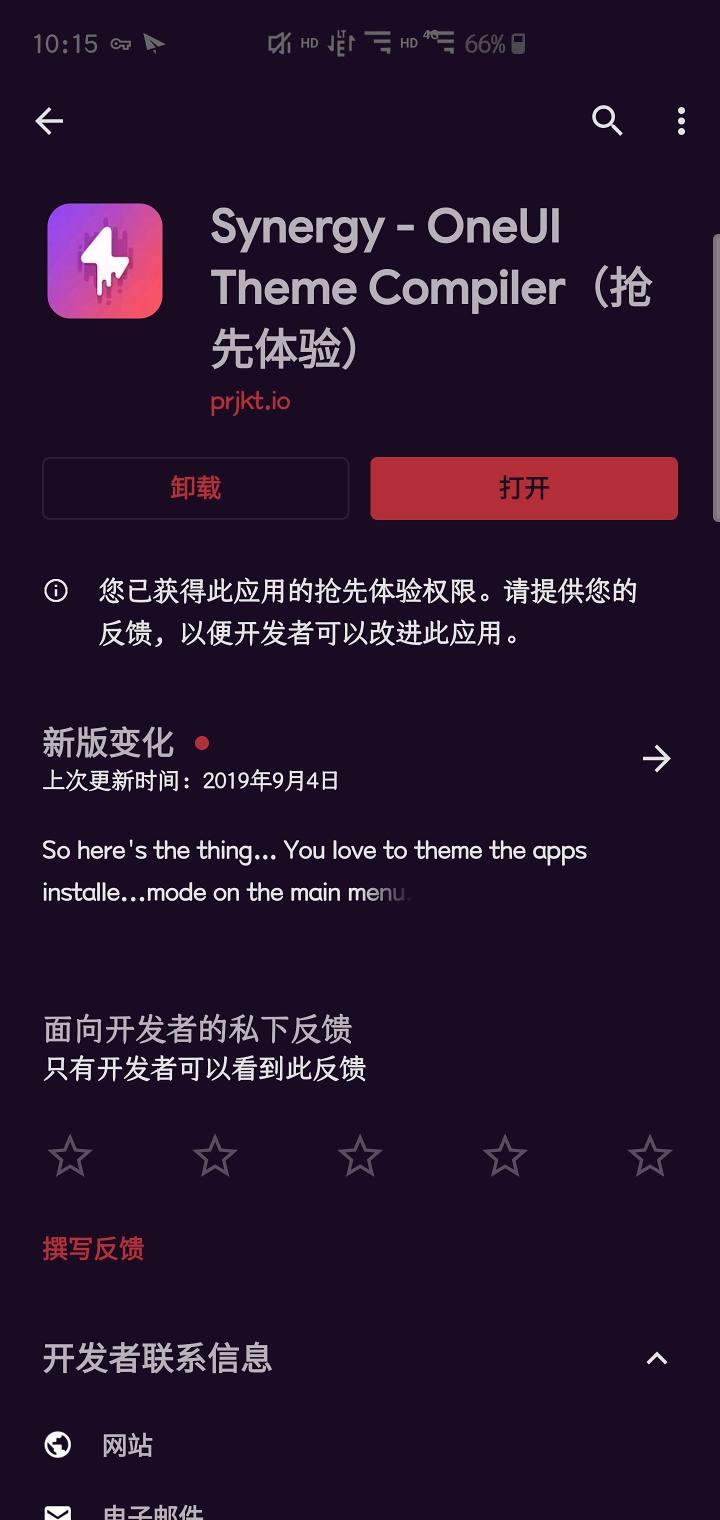
Task: Tap 卸载 to uninstall Synergy
Action: pyautogui.click(x=195, y=488)
